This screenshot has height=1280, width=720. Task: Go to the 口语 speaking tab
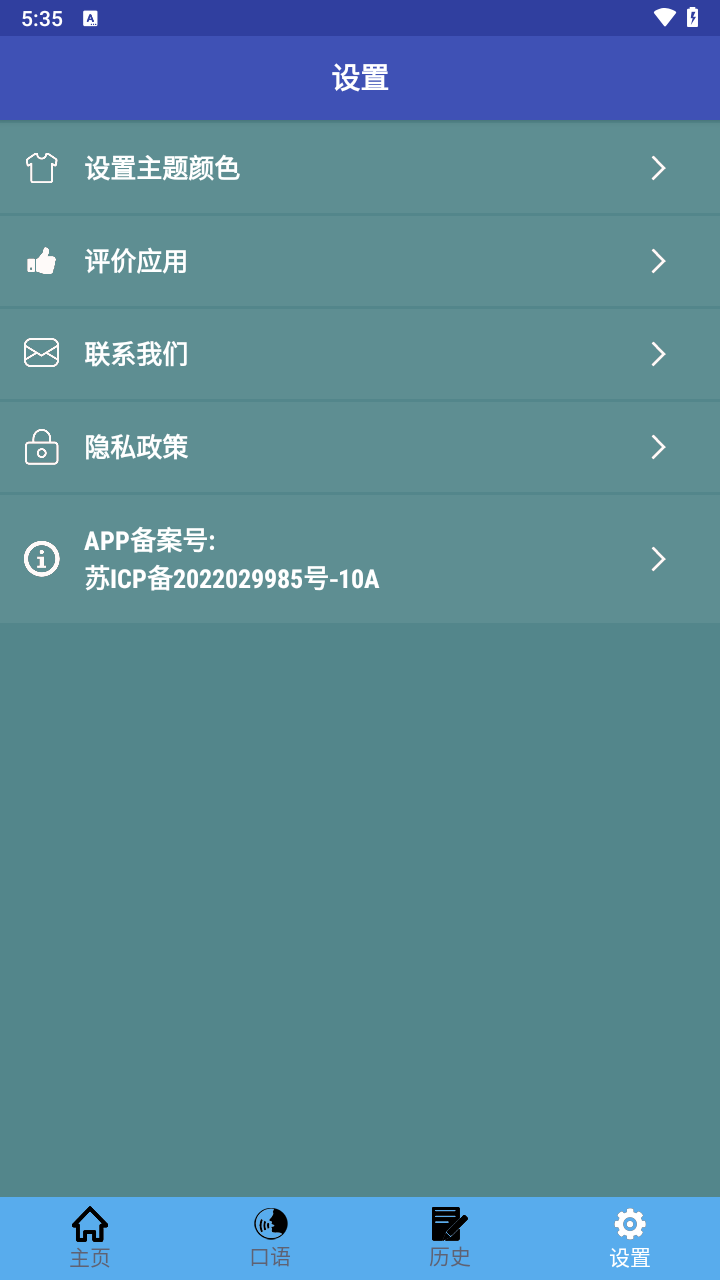point(270,1238)
